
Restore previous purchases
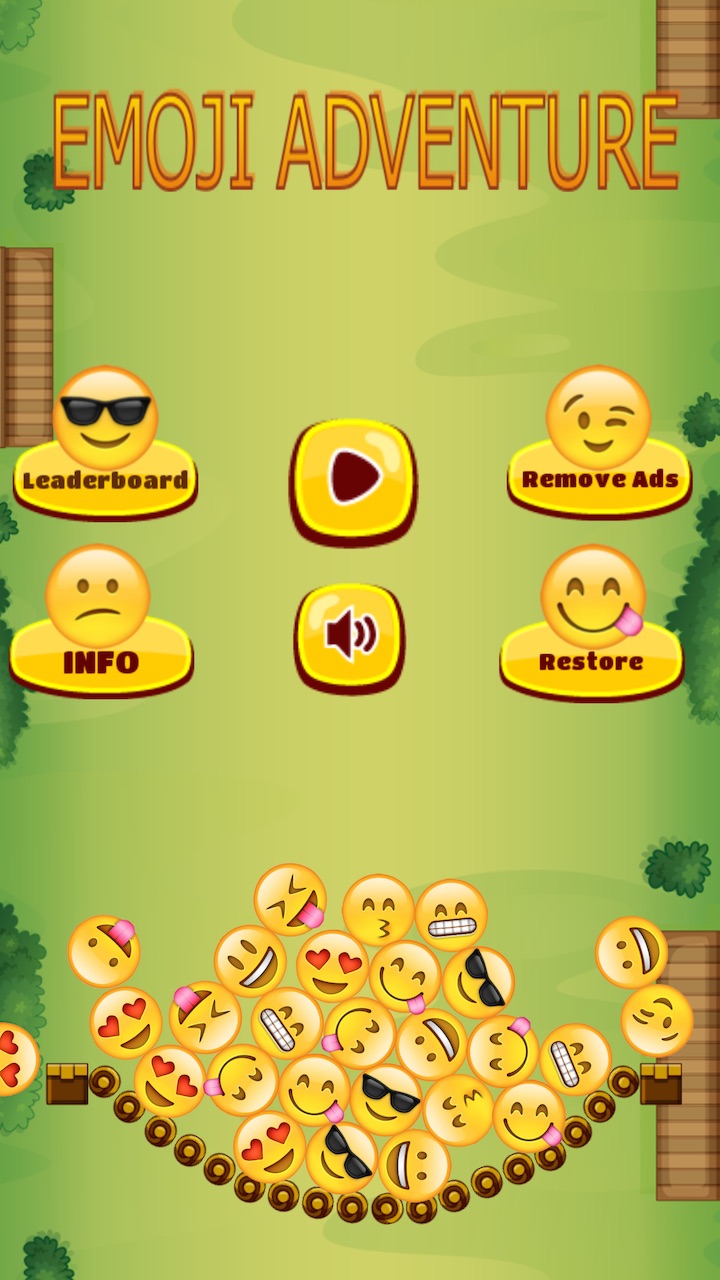[x=591, y=660]
